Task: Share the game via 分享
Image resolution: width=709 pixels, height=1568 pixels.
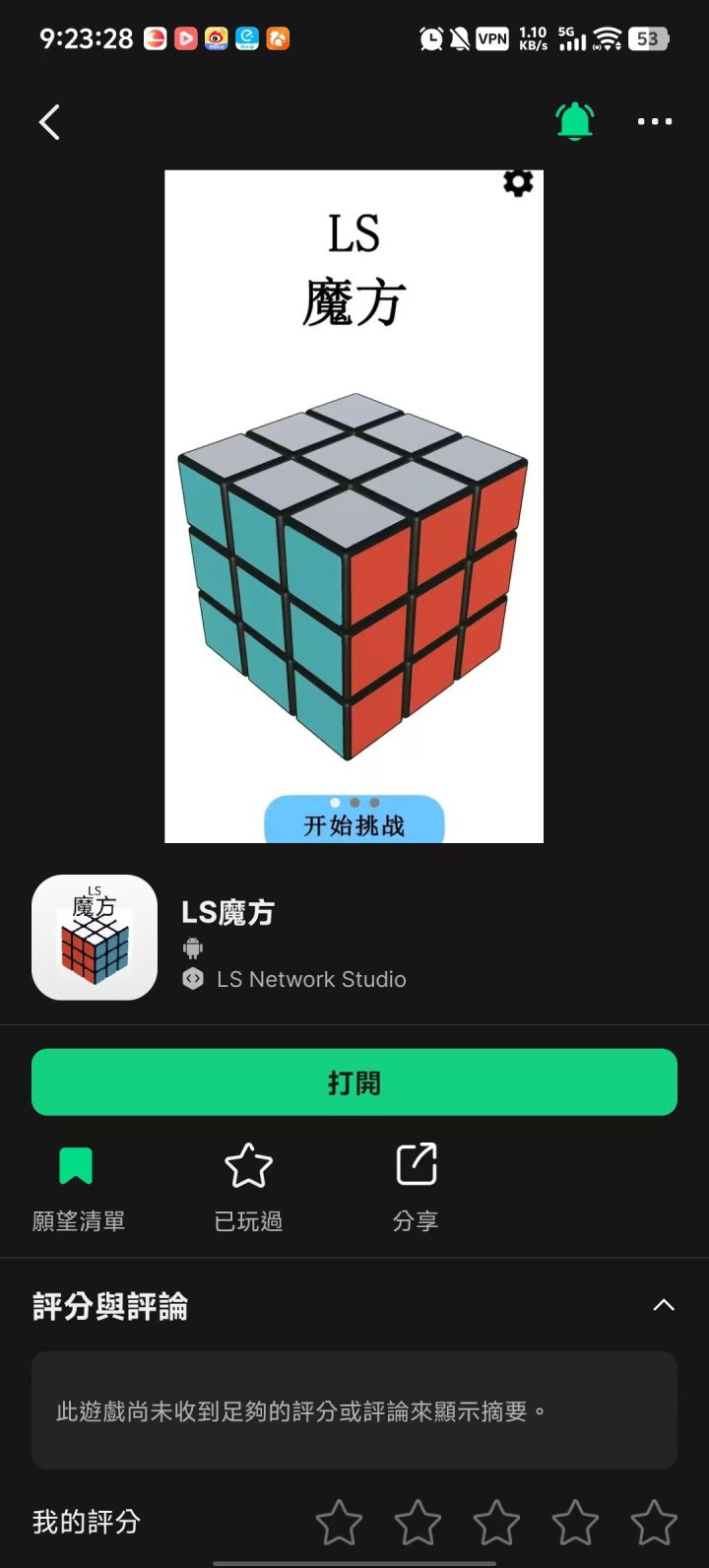Action: pos(416,1188)
